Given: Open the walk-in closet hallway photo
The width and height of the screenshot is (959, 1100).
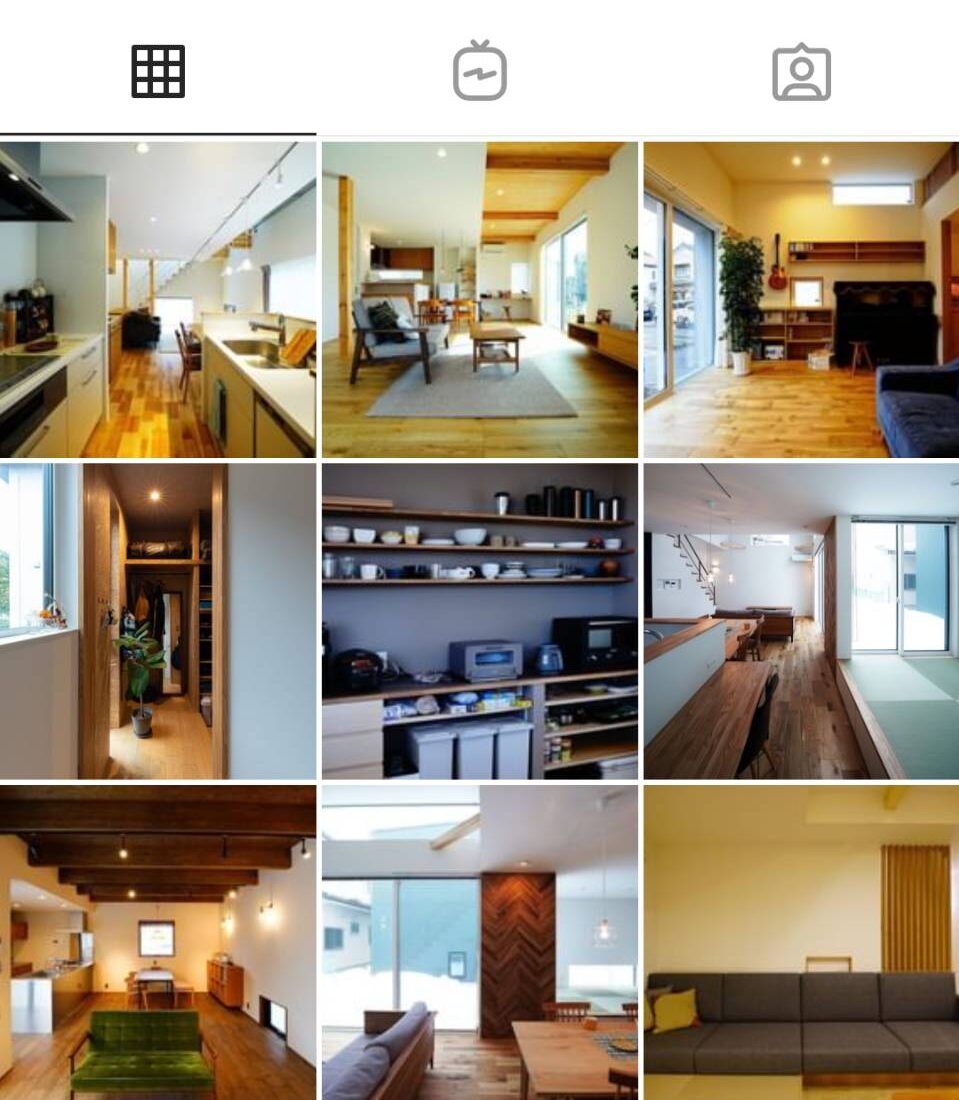Looking at the screenshot, I should (158, 621).
